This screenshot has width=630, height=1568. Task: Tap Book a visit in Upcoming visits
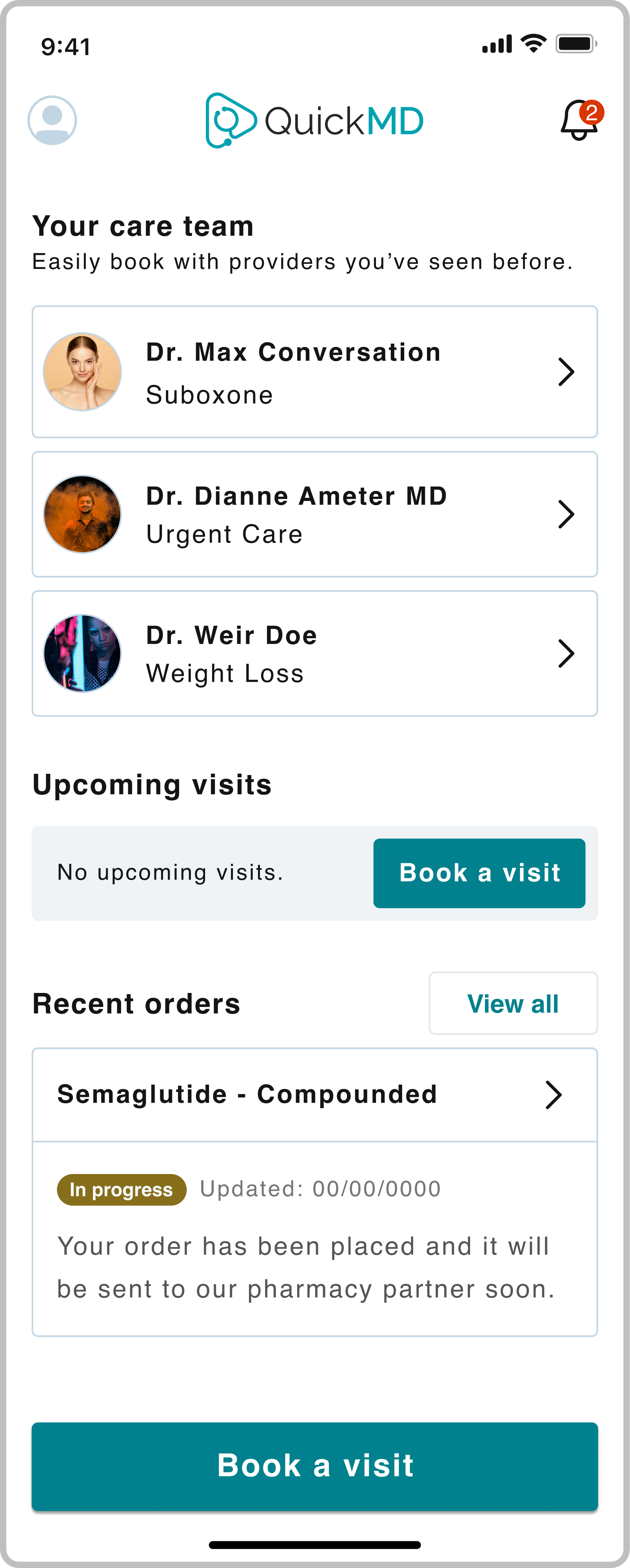pos(479,873)
